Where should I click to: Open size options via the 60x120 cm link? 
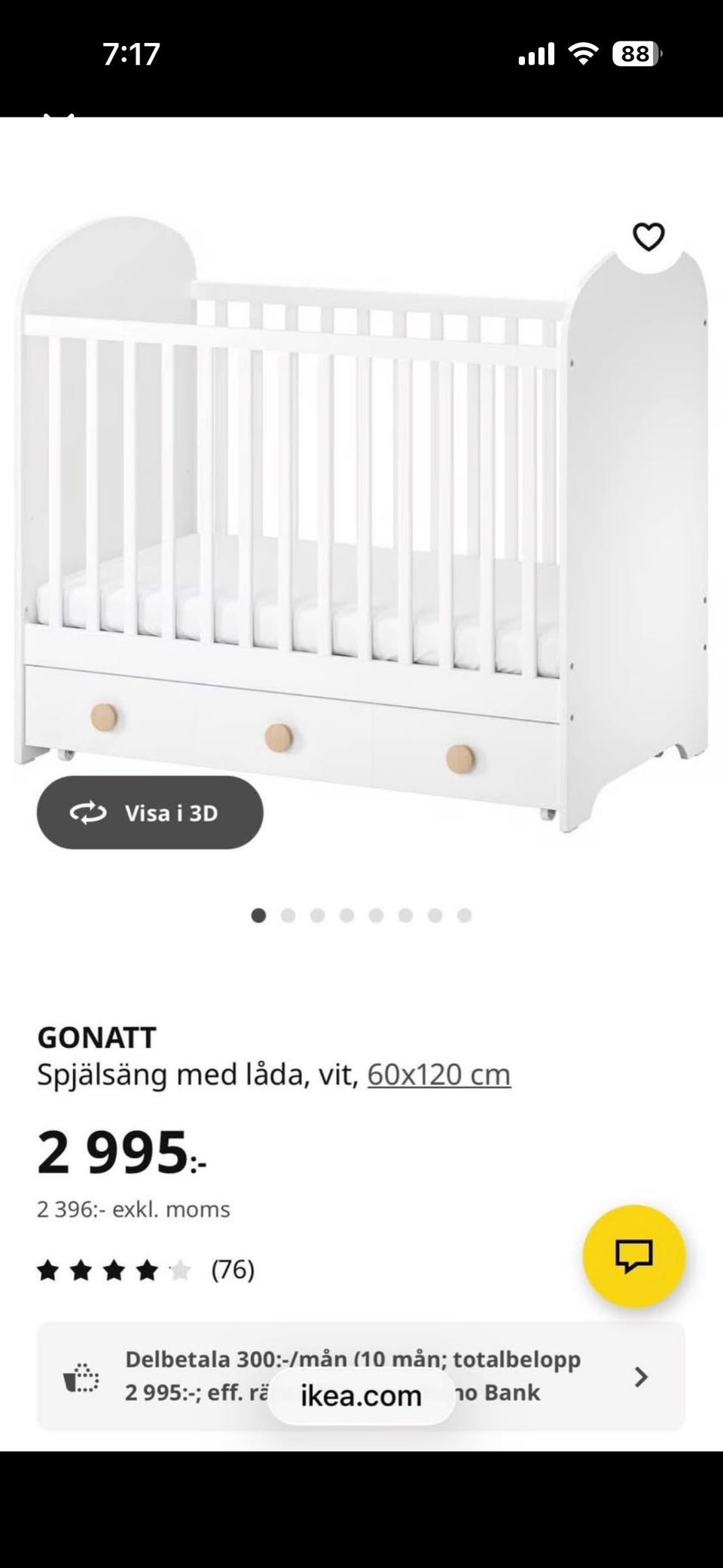(x=438, y=1074)
